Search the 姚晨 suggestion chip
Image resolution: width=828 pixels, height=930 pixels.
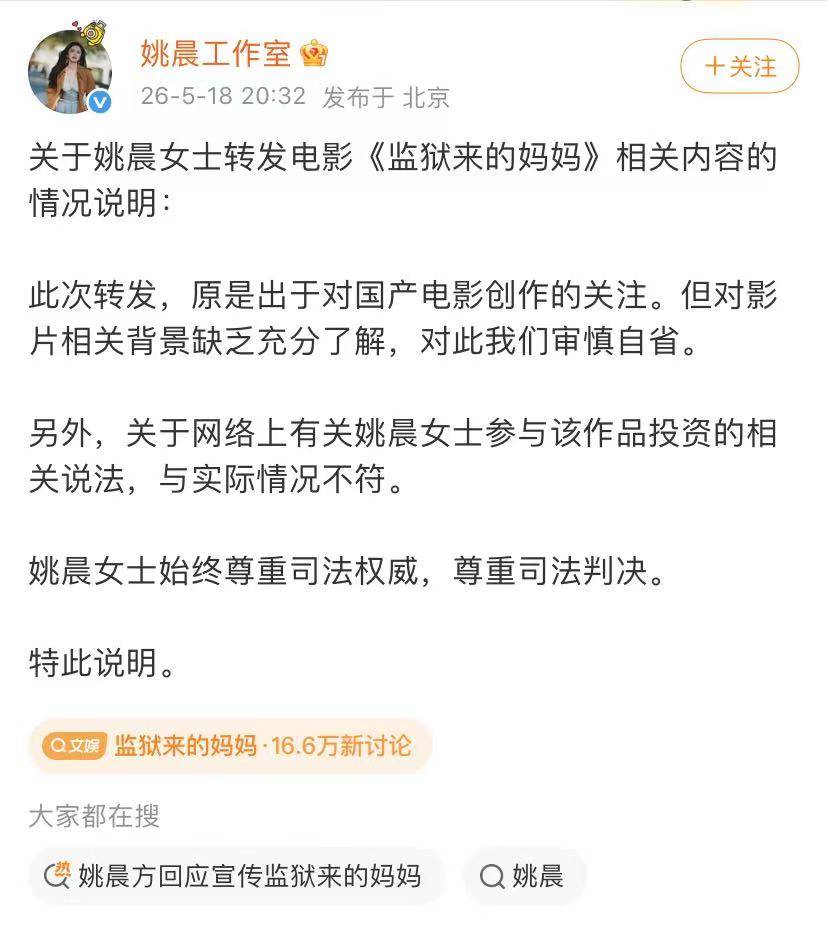524,876
